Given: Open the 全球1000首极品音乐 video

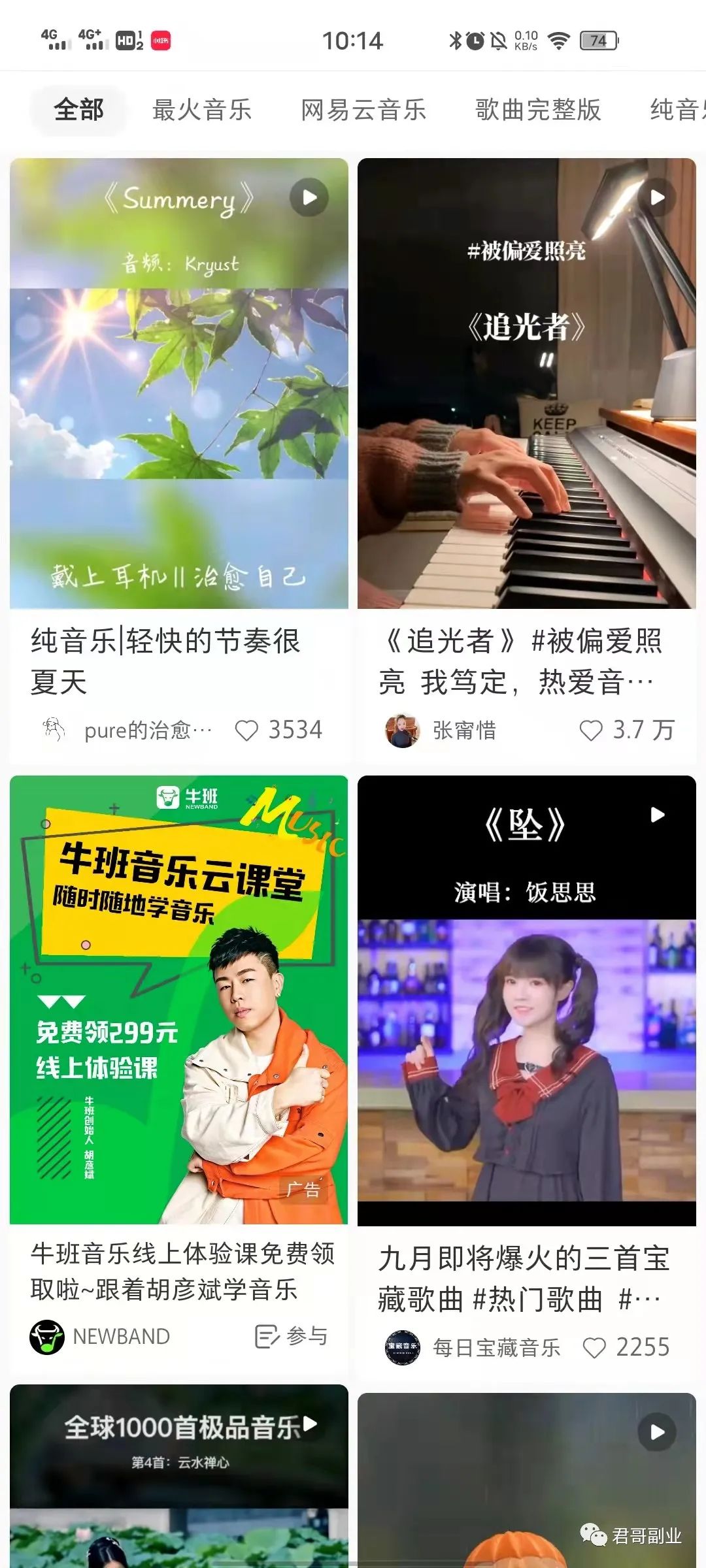Looking at the screenshot, I should [x=179, y=1477].
